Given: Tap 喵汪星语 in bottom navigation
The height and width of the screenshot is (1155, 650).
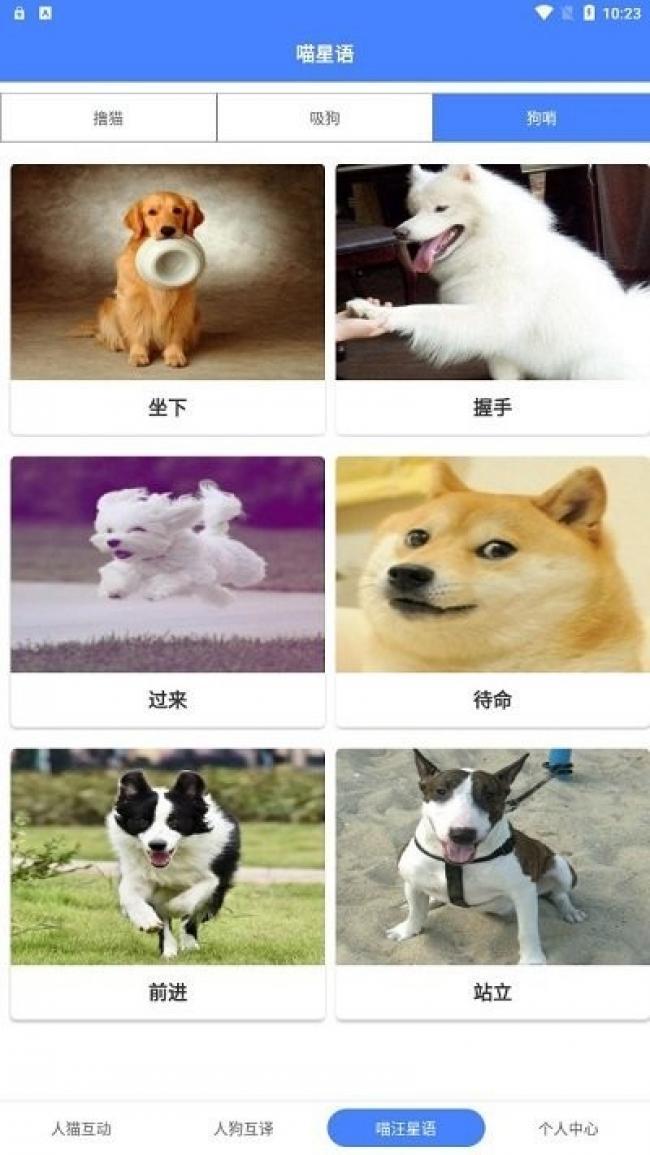Looking at the screenshot, I should (x=406, y=1128).
